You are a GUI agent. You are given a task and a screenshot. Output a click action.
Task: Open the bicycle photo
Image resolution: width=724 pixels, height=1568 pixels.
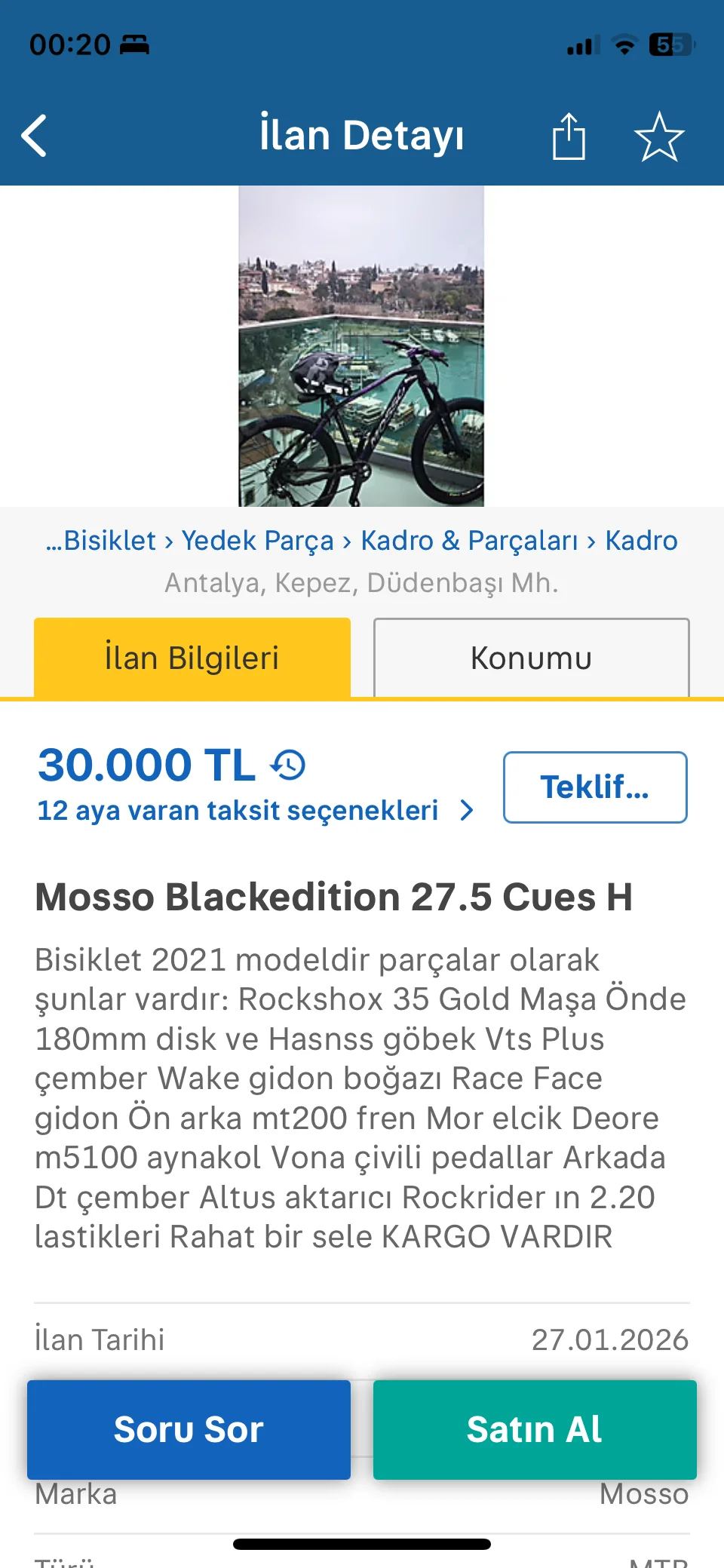coord(361,346)
